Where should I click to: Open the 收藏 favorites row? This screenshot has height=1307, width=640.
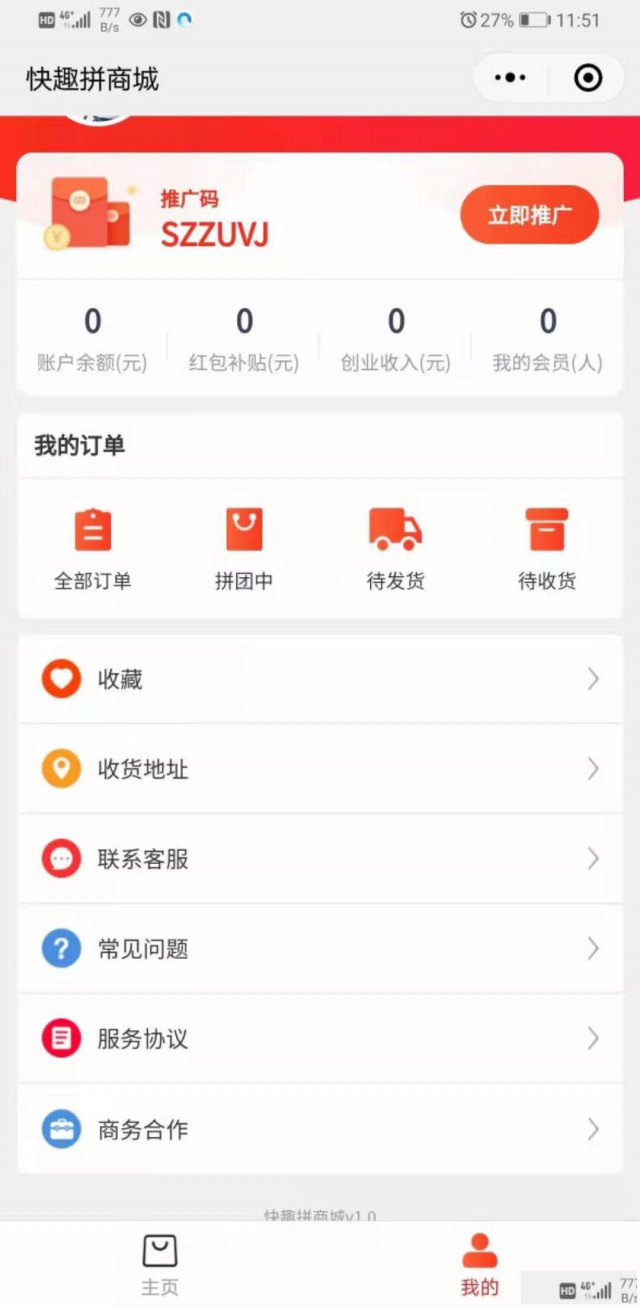(320, 679)
